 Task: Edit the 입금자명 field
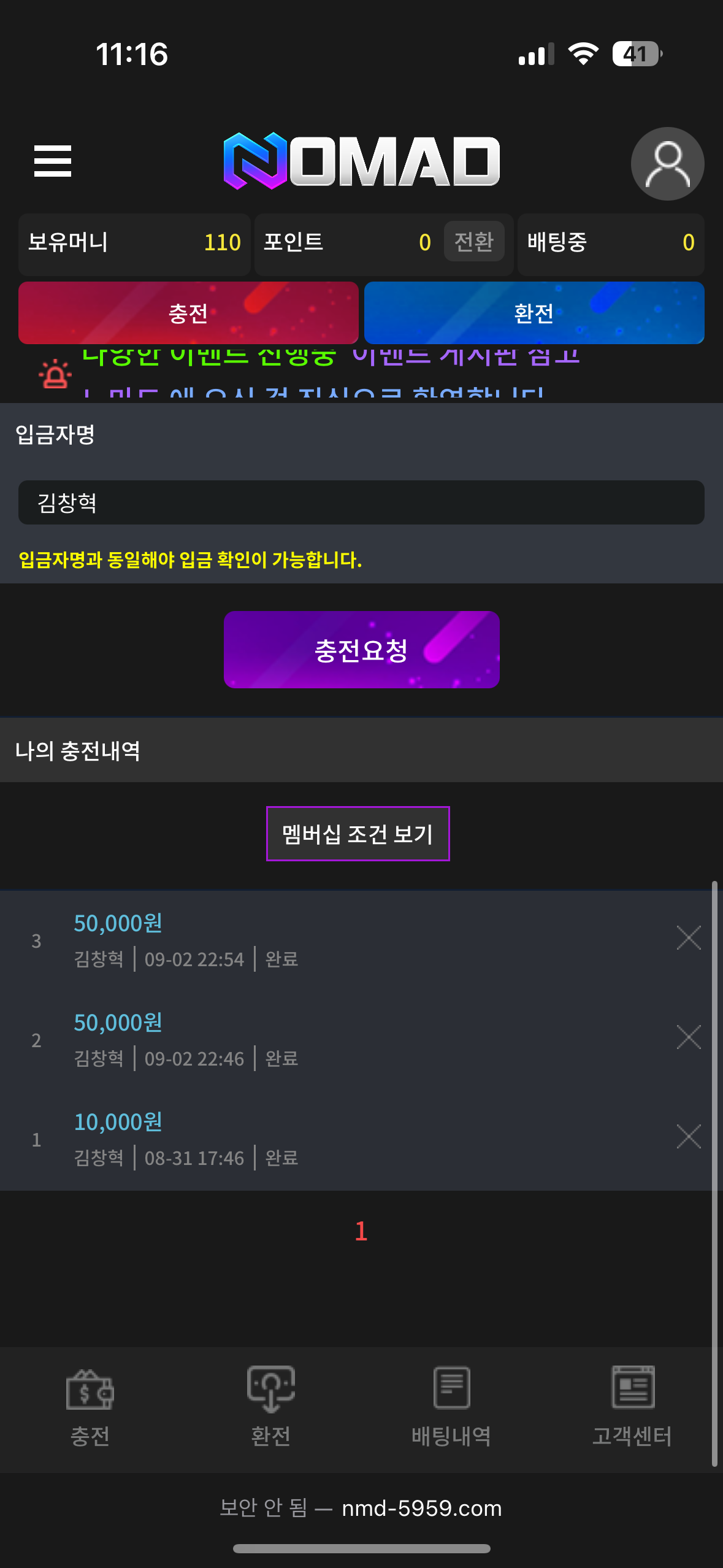361,502
